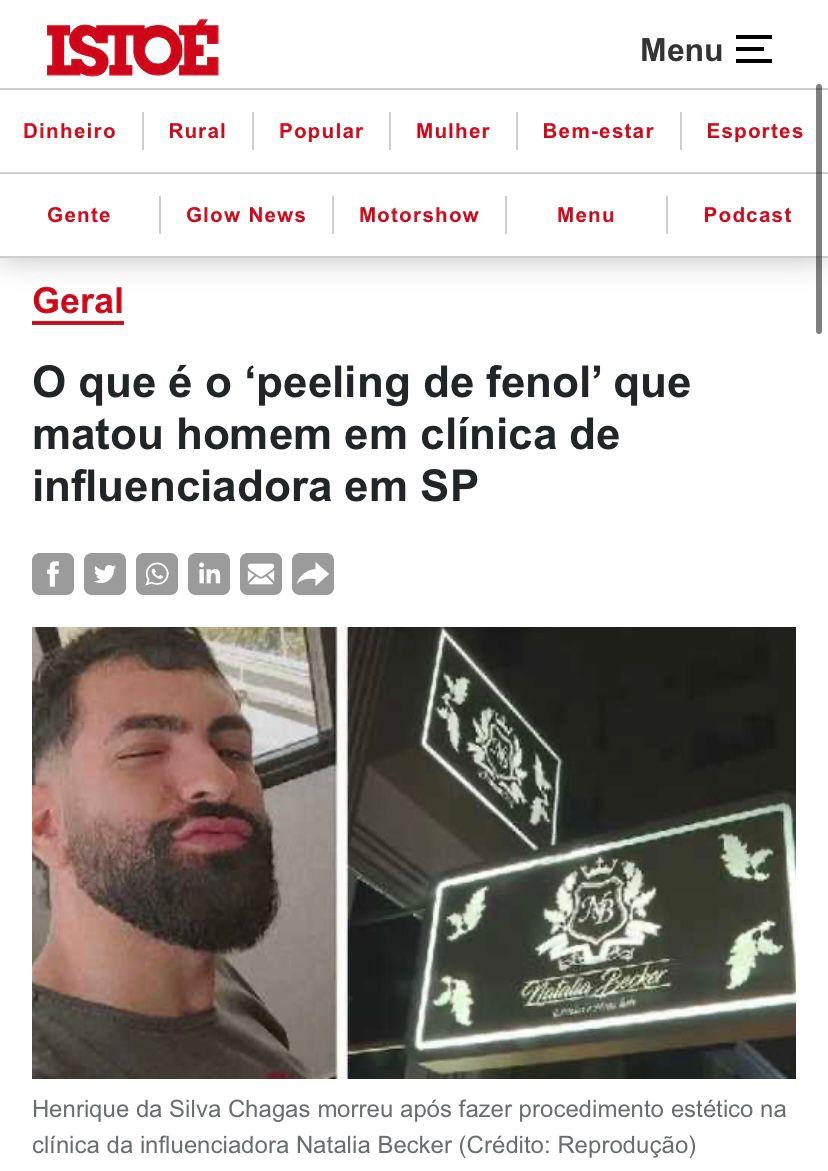Viewport: 828px width, 1171px height.
Task: Open the Geral category link
Action: (78, 301)
